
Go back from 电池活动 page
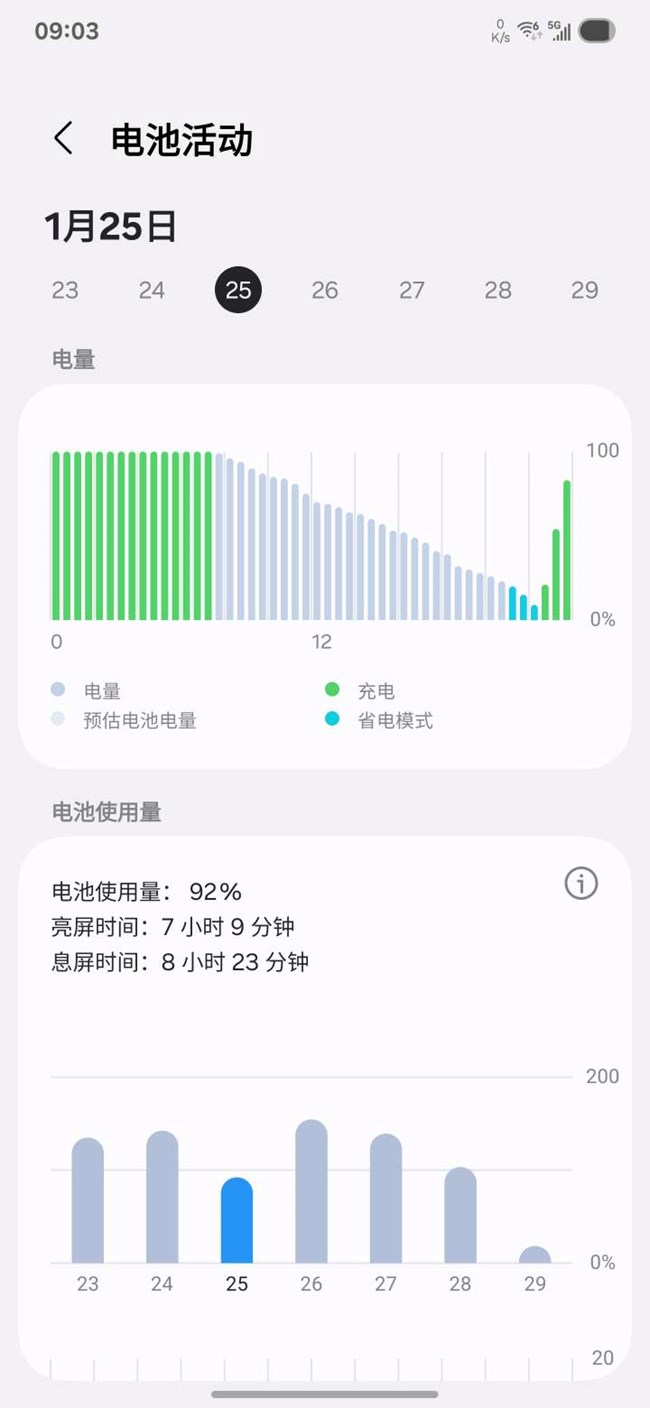point(63,138)
